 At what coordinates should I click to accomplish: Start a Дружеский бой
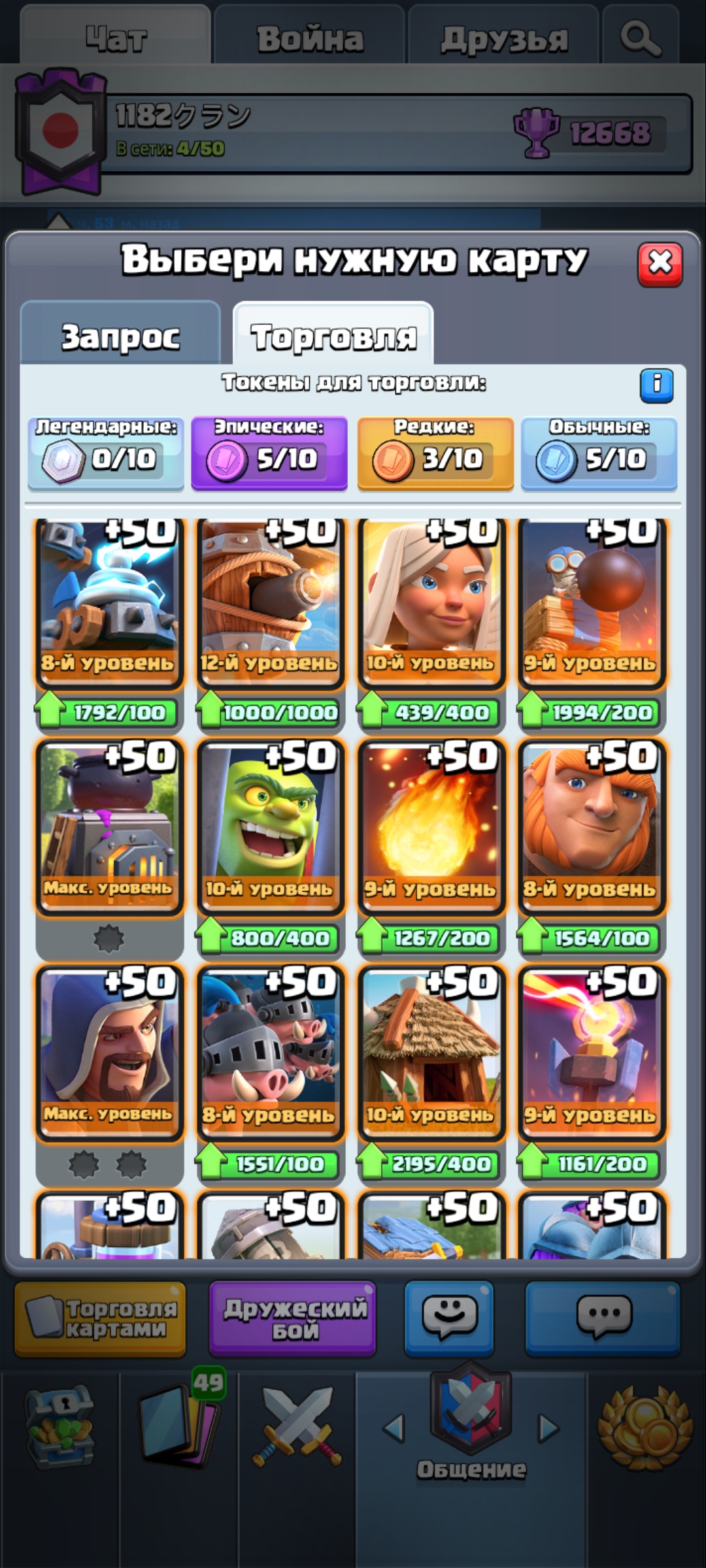click(293, 1319)
